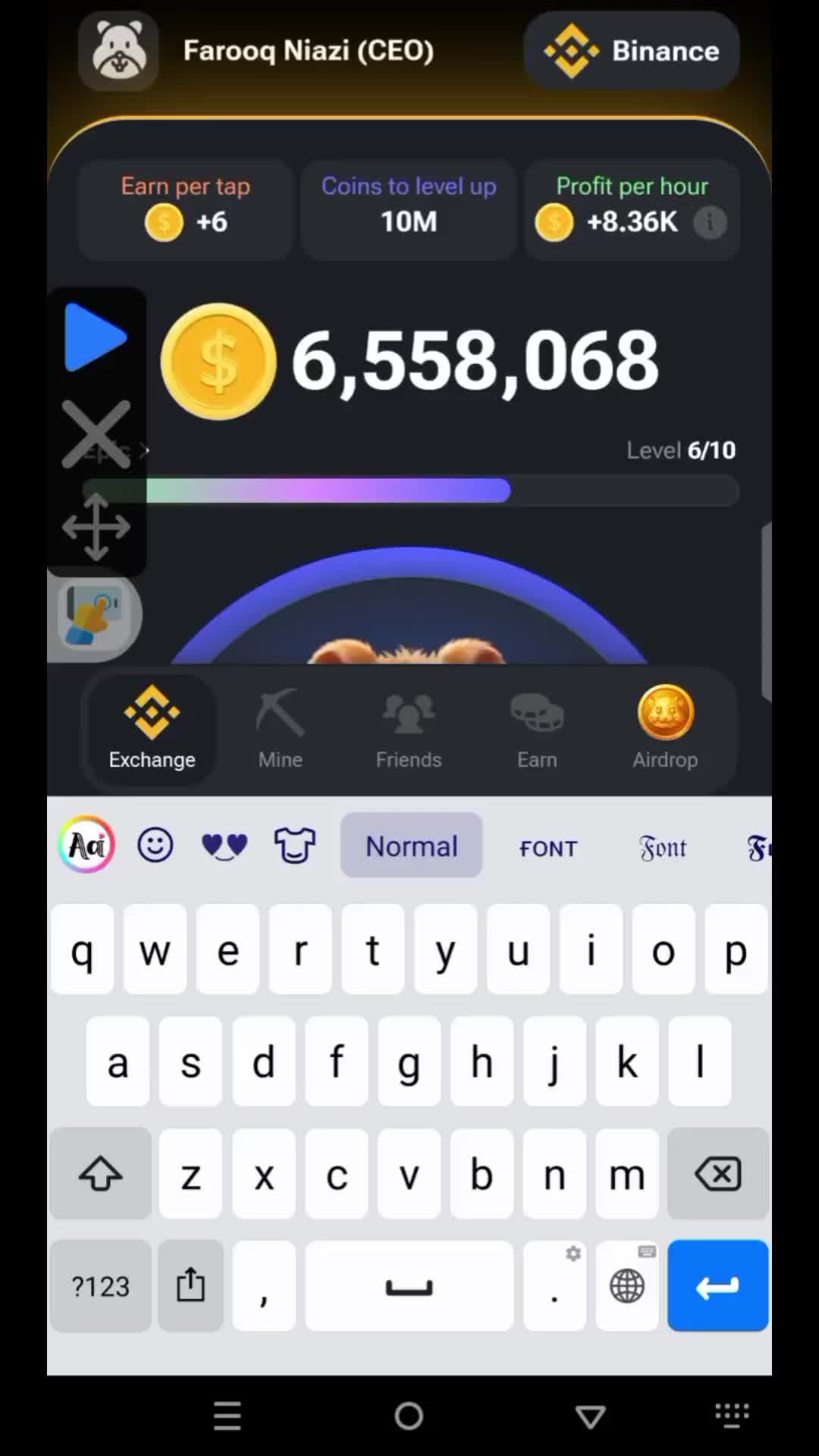This screenshot has width=819, height=1456.
Task: Open the keyboard themes shirt icon
Action: (x=295, y=845)
